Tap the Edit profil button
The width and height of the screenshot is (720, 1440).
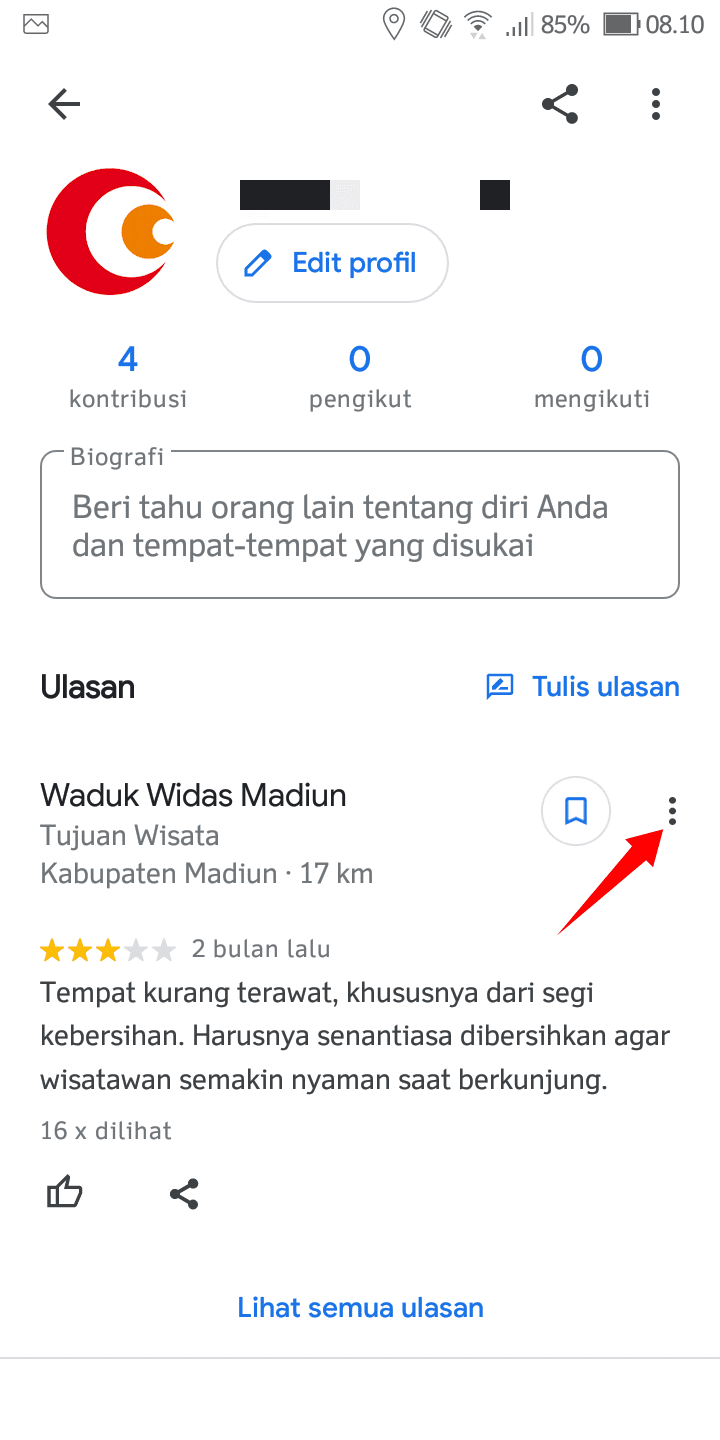332,263
